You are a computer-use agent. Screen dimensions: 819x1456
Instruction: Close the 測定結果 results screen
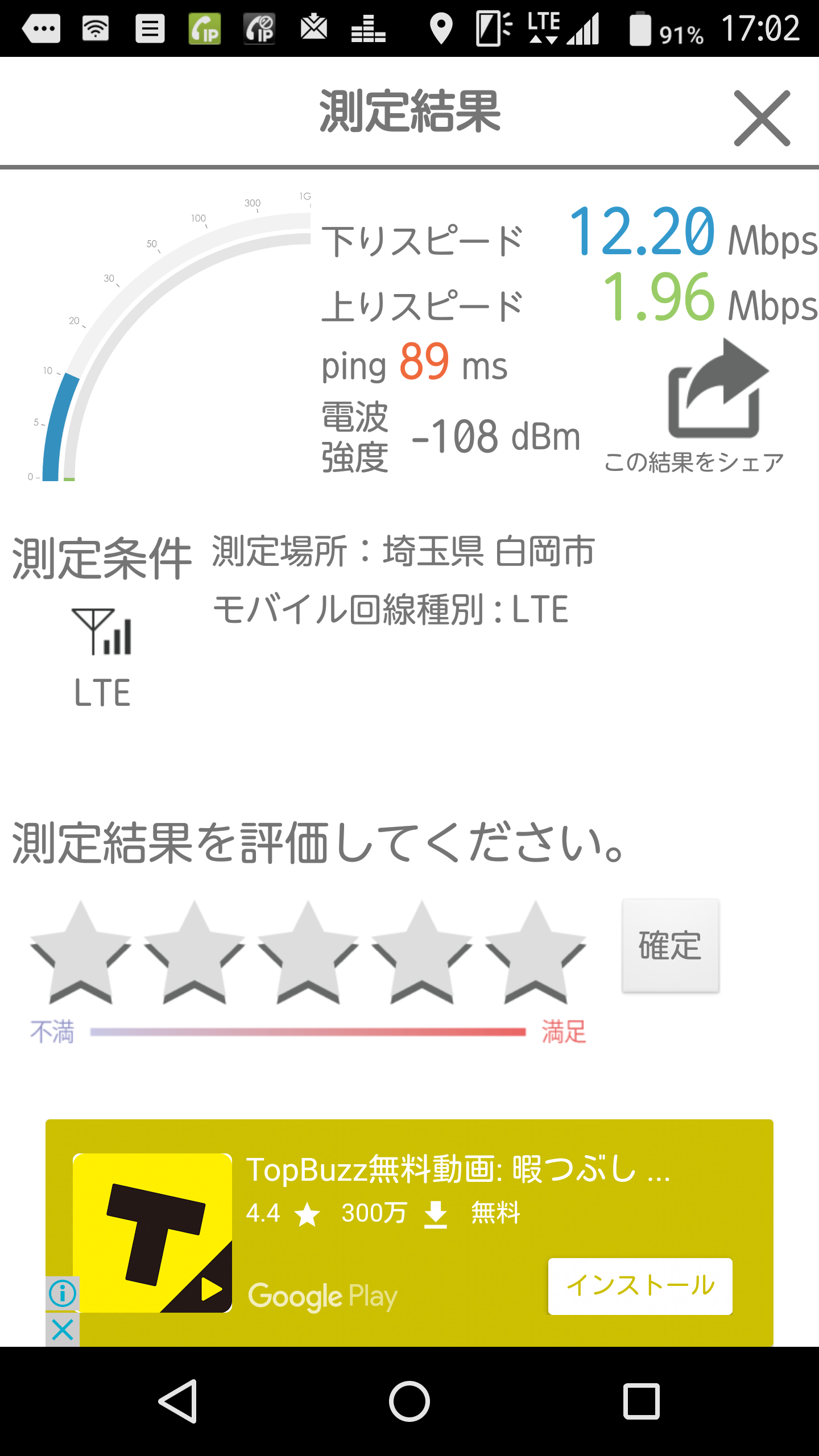click(x=762, y=118)
